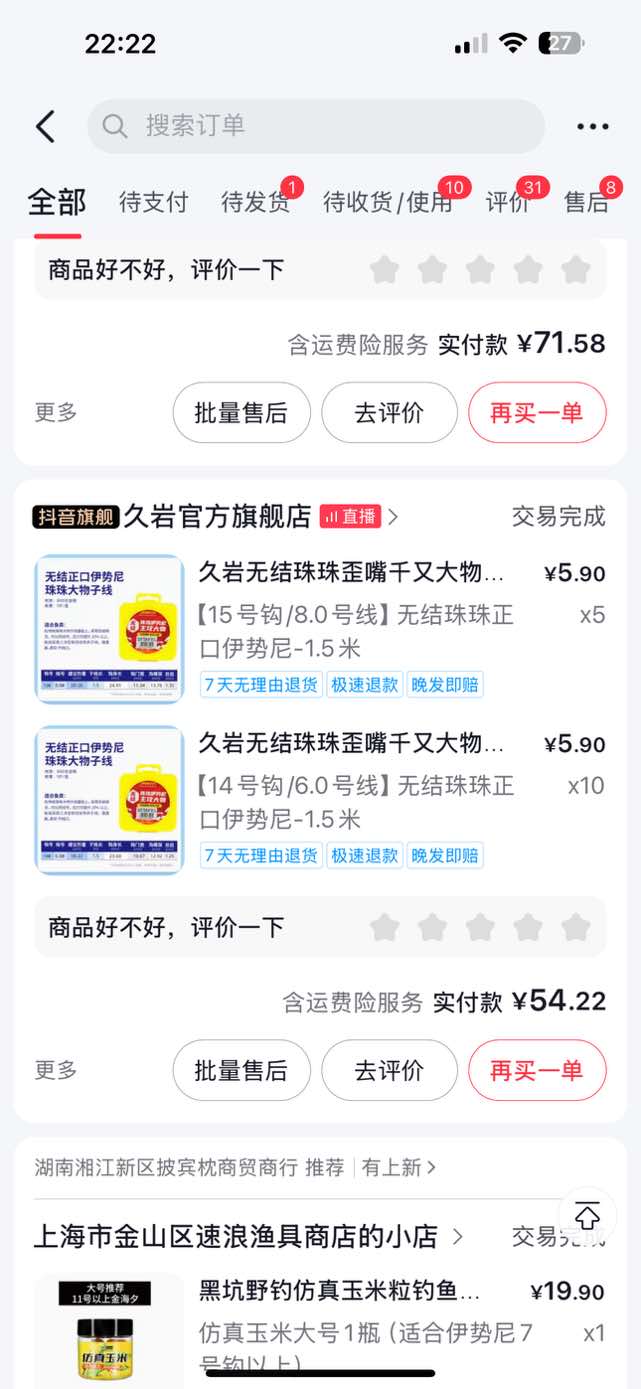Switch to the 待支付 tab

(153, 202)
